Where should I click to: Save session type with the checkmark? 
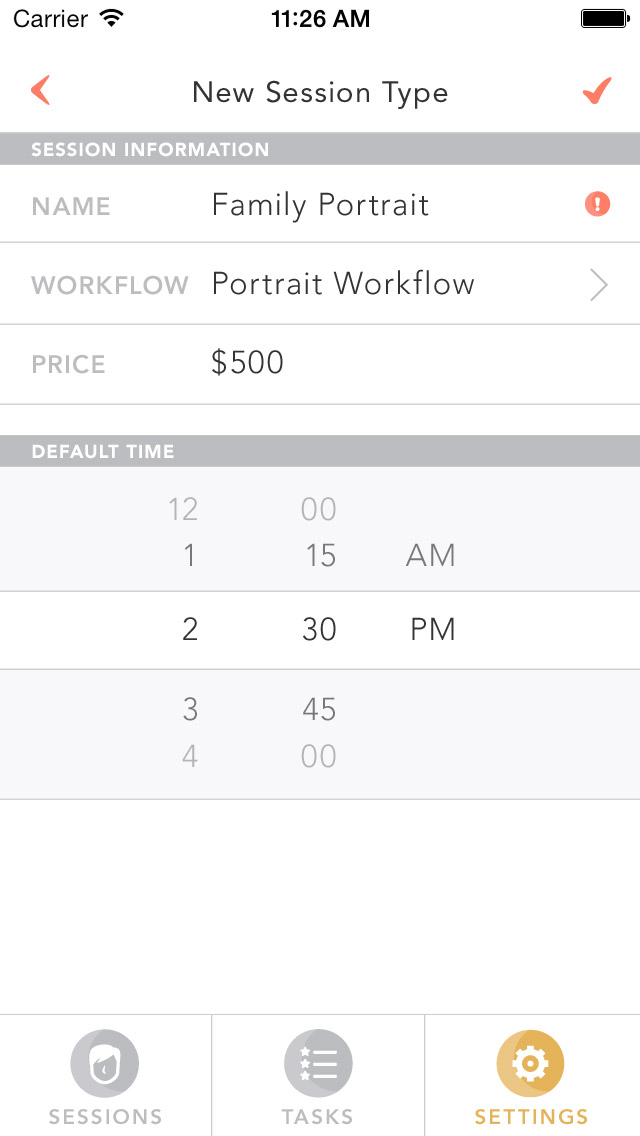[x=597, y=91]
